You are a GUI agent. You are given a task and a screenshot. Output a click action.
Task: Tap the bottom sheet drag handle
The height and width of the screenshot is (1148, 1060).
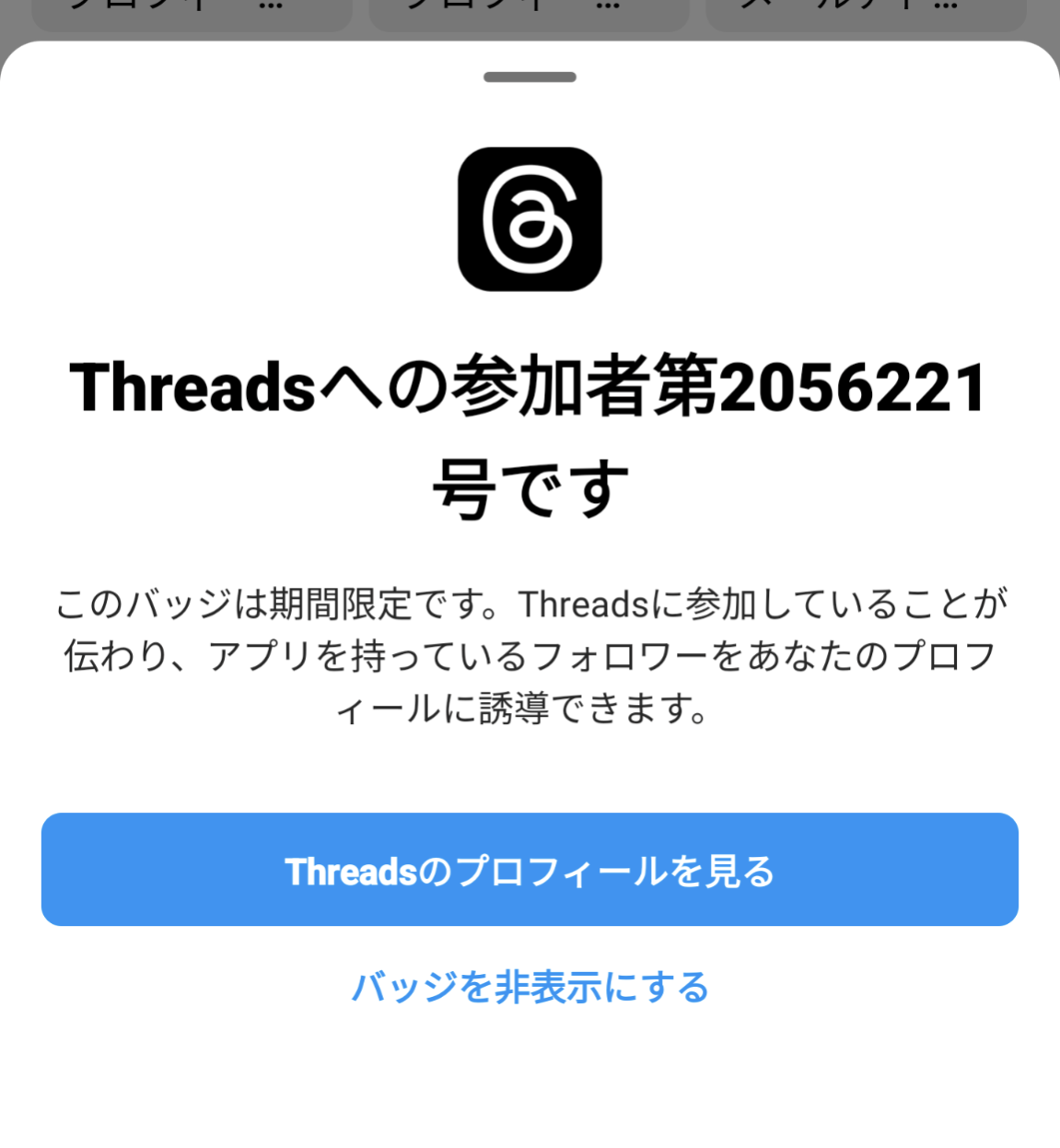530,77
